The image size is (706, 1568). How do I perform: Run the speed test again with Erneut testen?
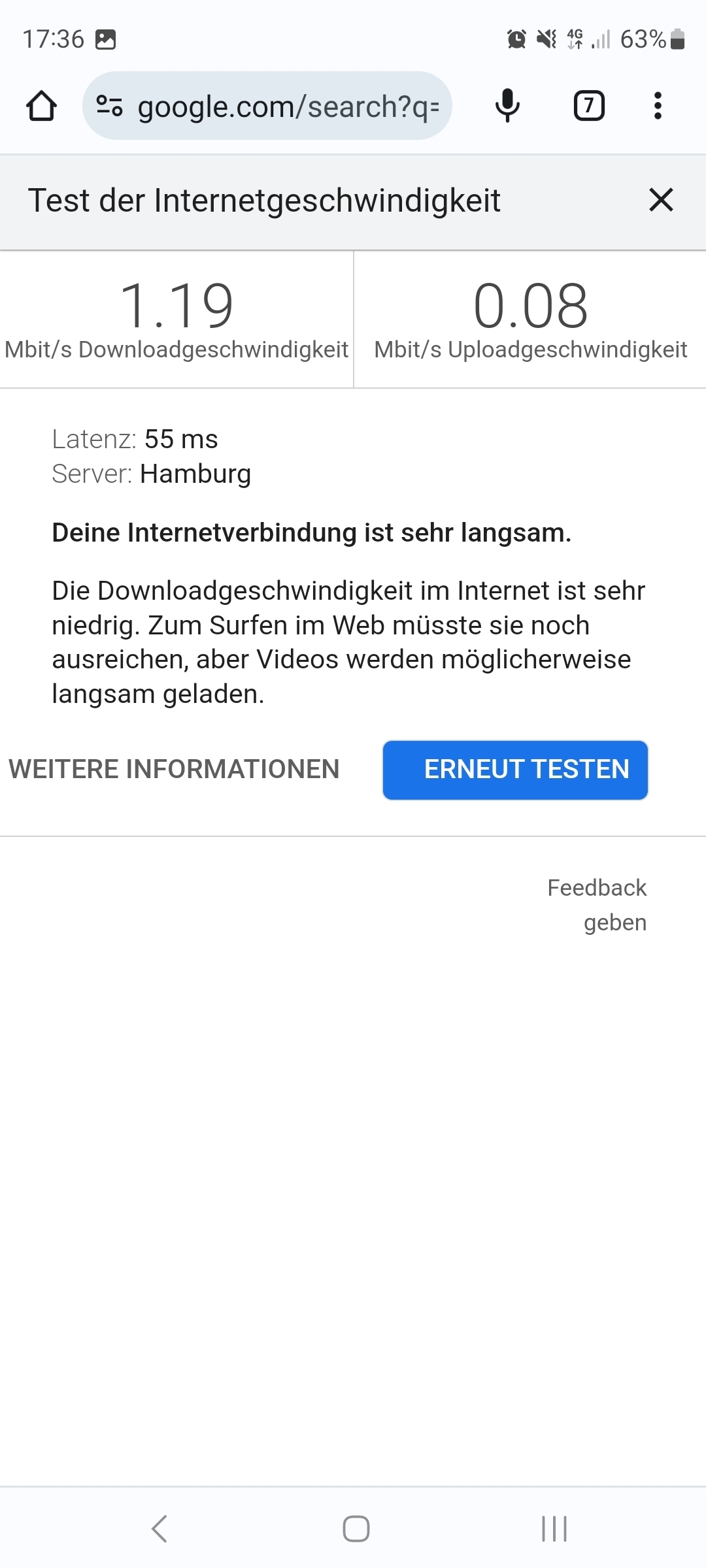pos(515,770)
